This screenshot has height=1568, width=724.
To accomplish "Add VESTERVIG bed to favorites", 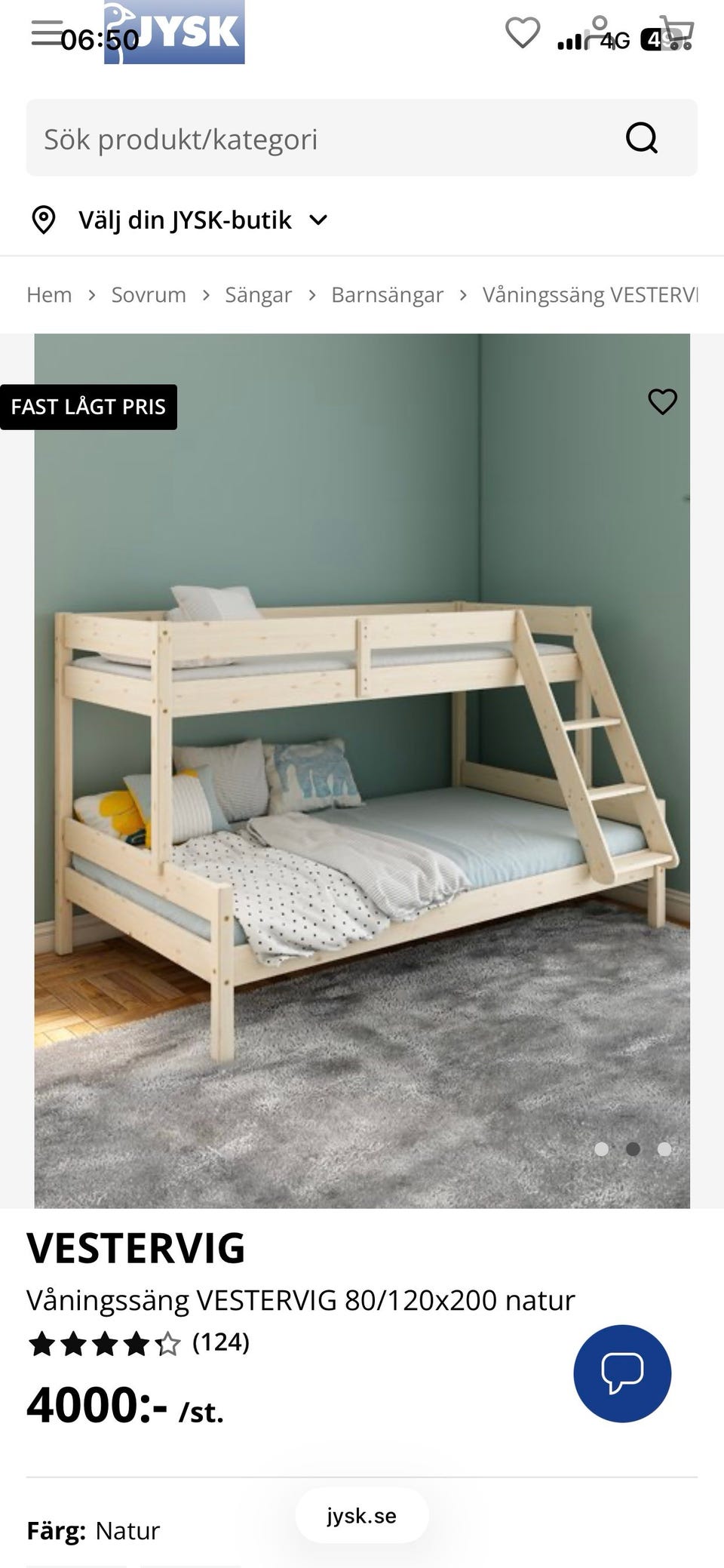I will click(663, 401).
